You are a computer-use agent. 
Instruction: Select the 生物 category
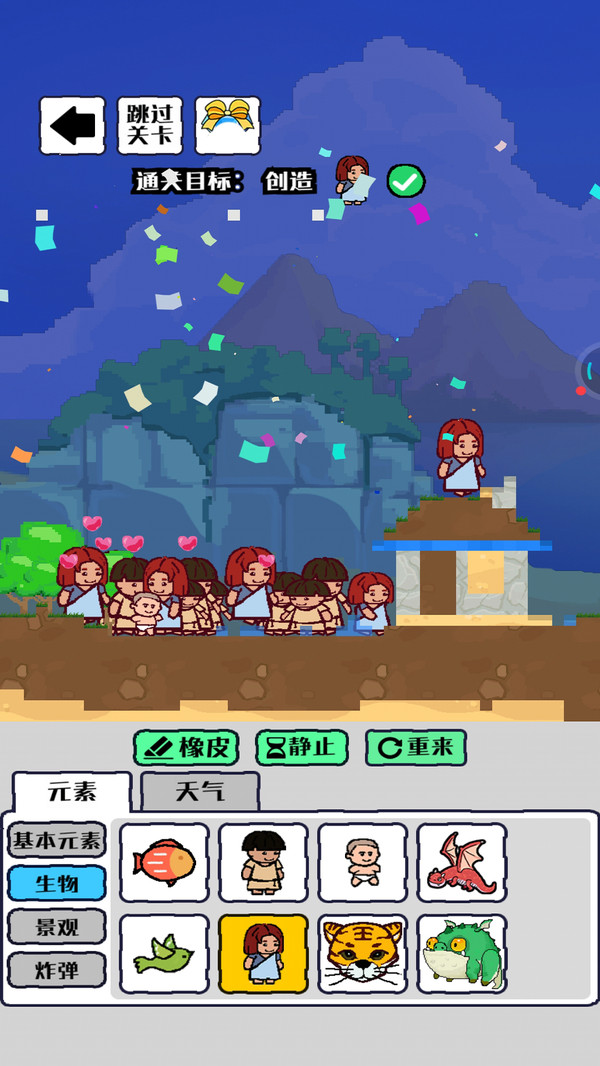[x=56, y=884]
